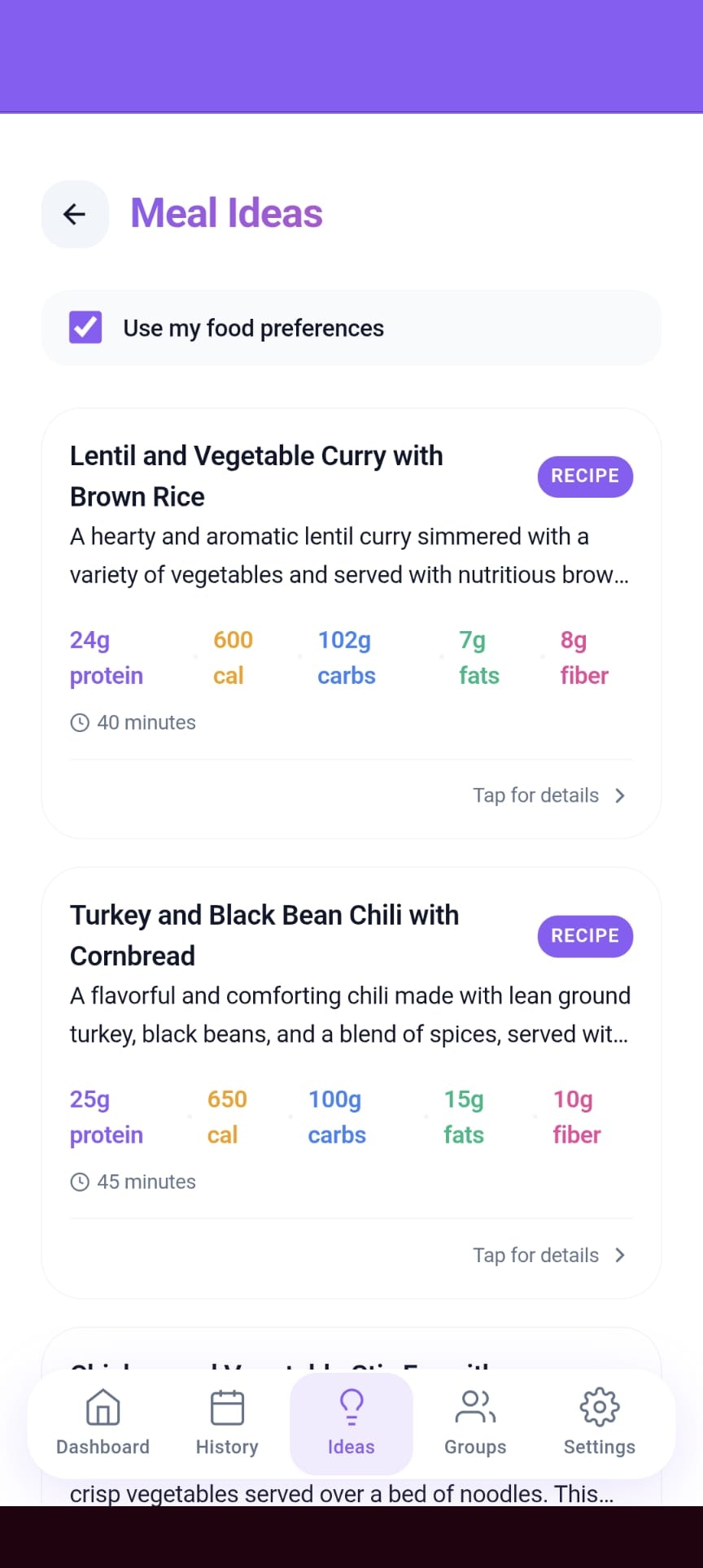Click the clock icon showing 40 minutes
Viewport: 703px width, 1568px height.
(80, 722)
